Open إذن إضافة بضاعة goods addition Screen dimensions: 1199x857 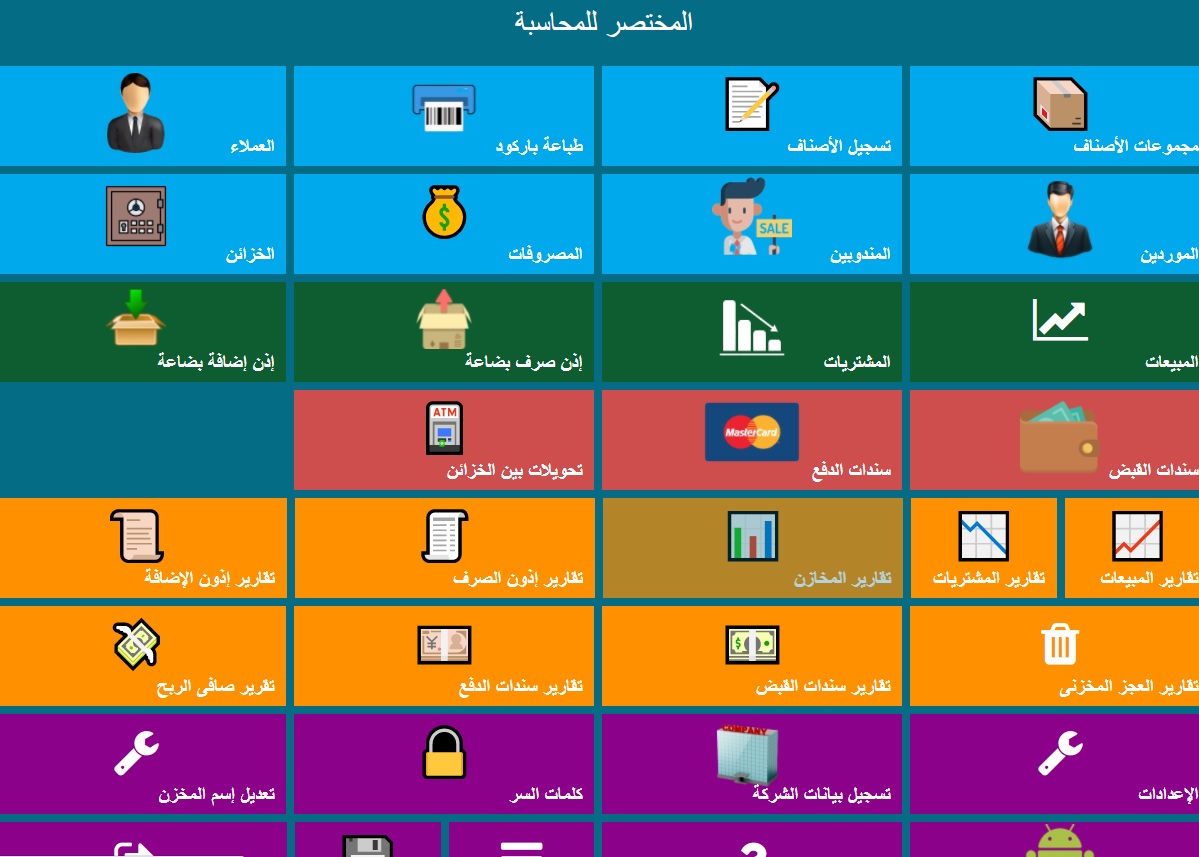pos(142,332)
